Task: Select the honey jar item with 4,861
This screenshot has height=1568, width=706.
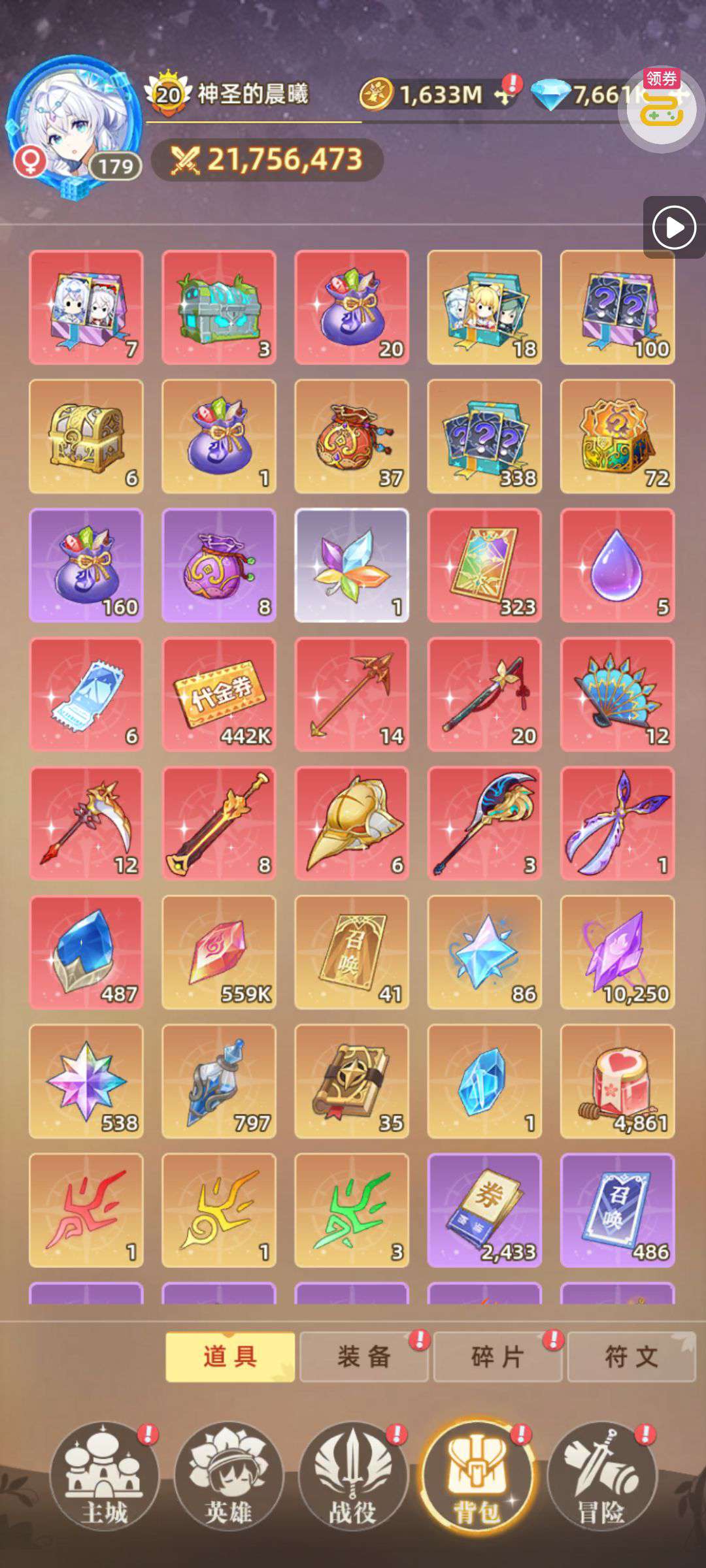Action: pos(617,1081)
